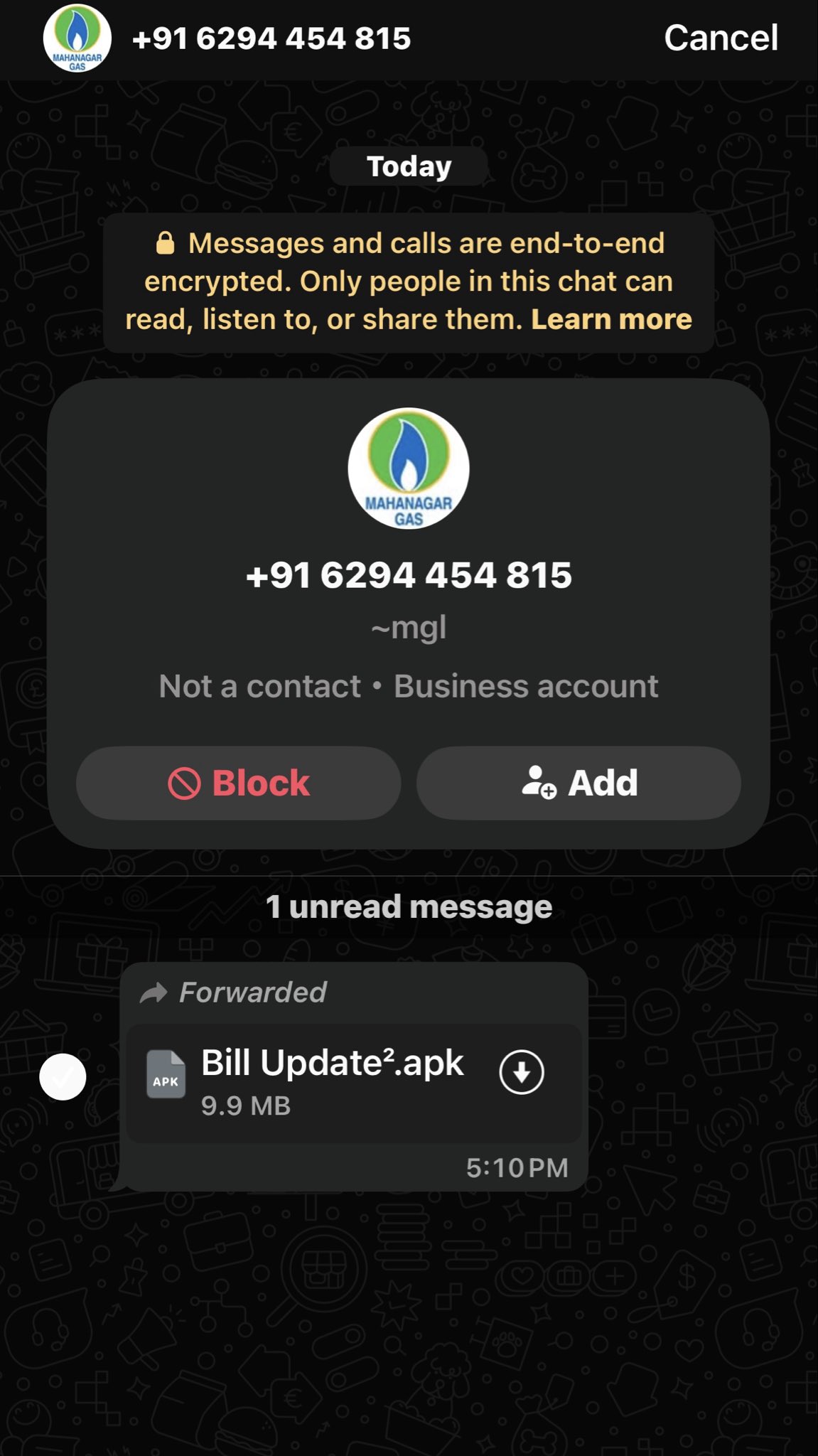Toggle the selection circle beside the forwarded message
This screenshot has width=818, height=1456.
[63, 1076]
